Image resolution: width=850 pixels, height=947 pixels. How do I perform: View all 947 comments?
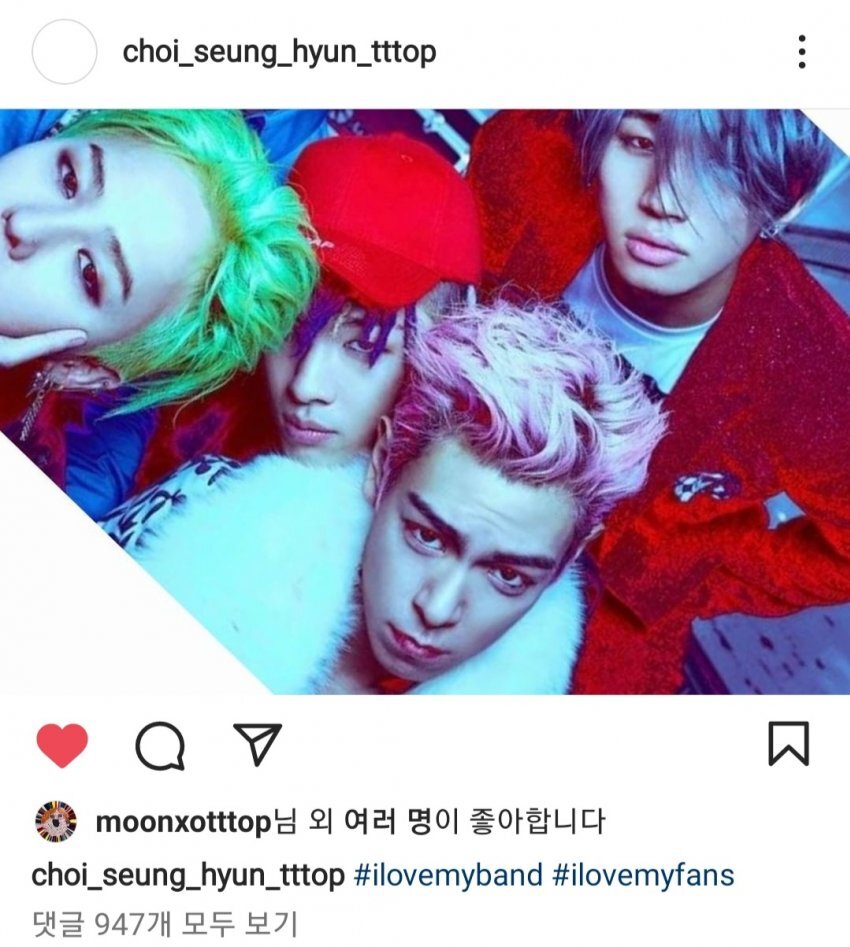click(x=165, y=922)
